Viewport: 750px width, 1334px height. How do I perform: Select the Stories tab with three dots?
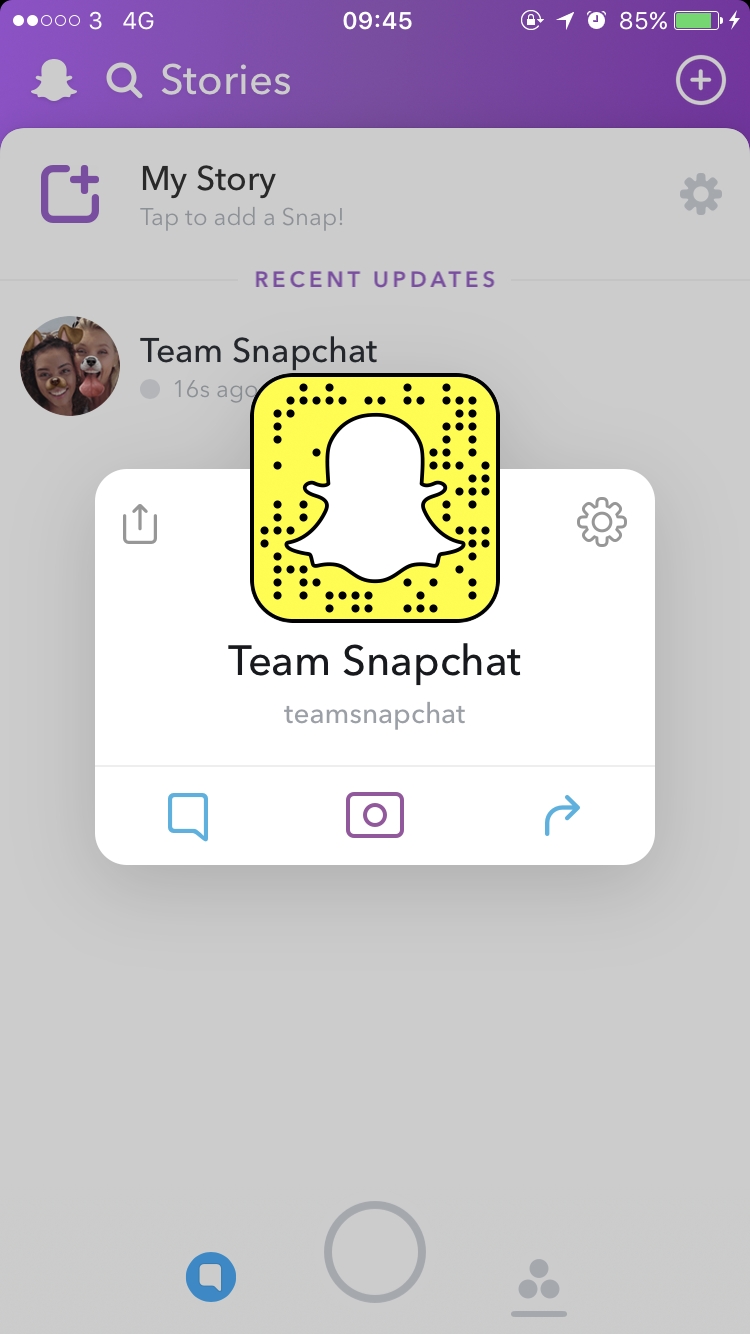click(539, 1280)
